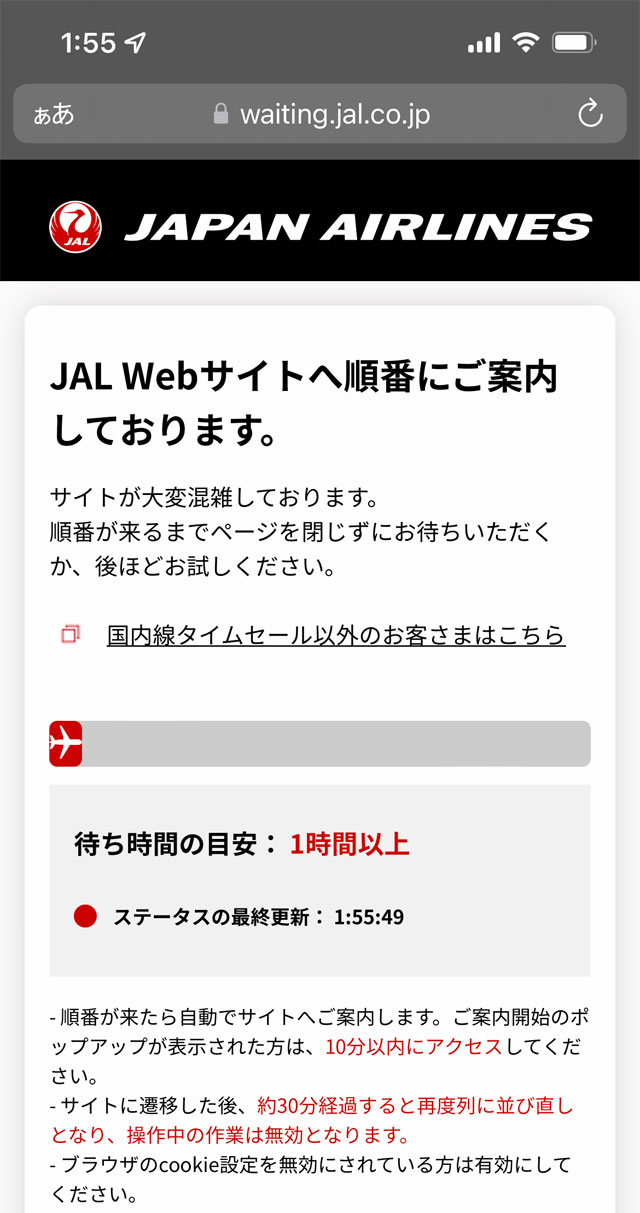Viewport: 640px width, 1213px height.
Task: Reload the page with the refresh icon
Action: tap(590, 113)
